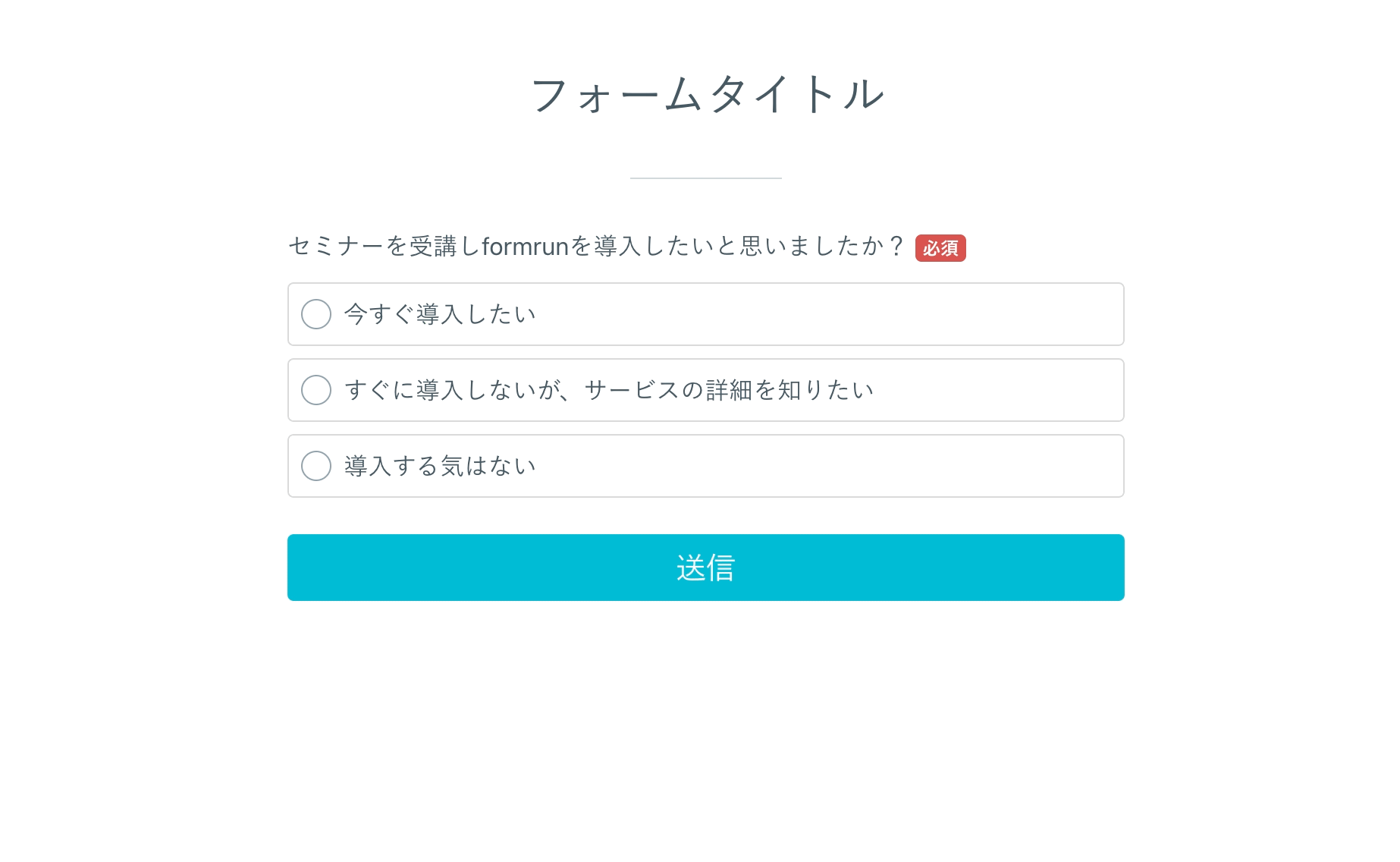
Task: Submit the form with 送信 button
Action: tap(705, 568)
